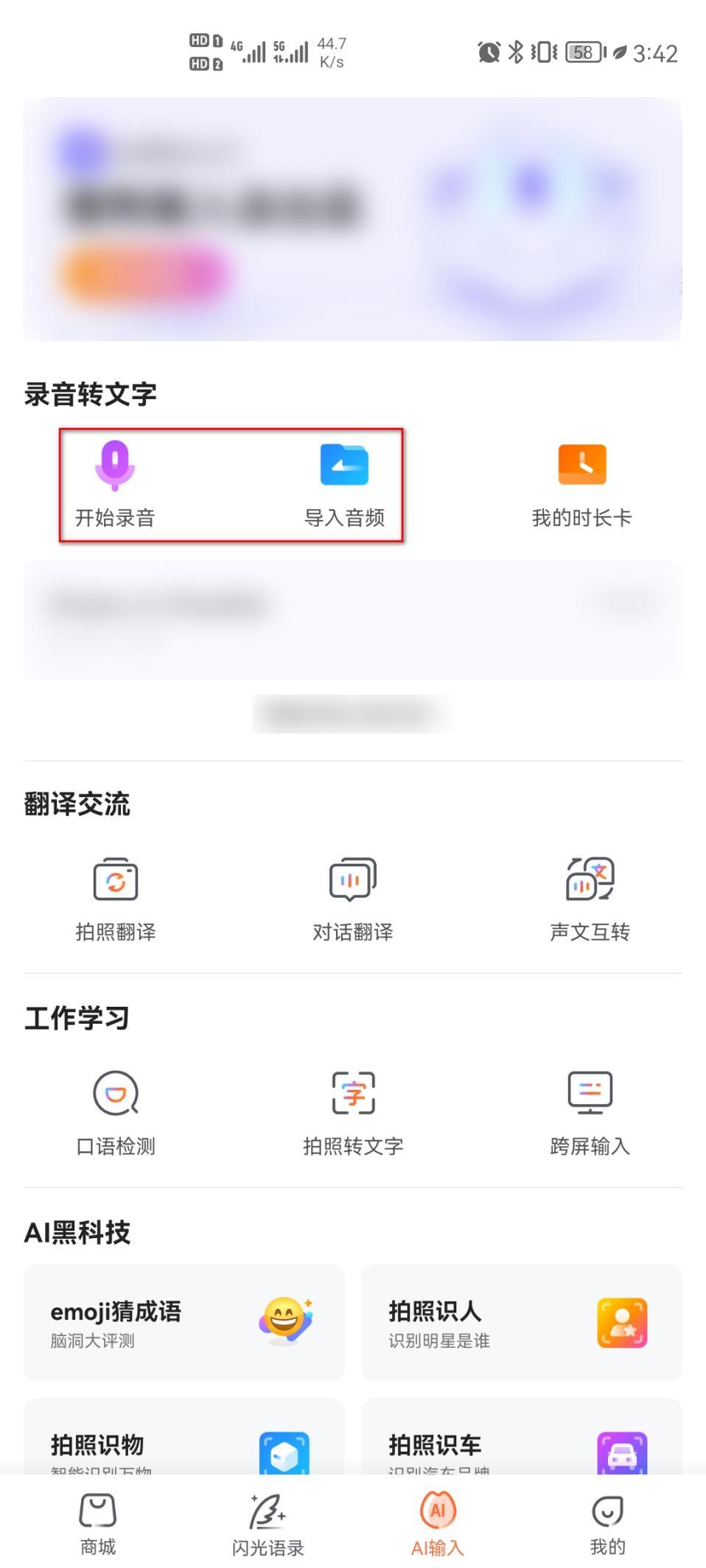Select 拍照转文字 photo to text

pyautogui.click(x=353, y=1113)
